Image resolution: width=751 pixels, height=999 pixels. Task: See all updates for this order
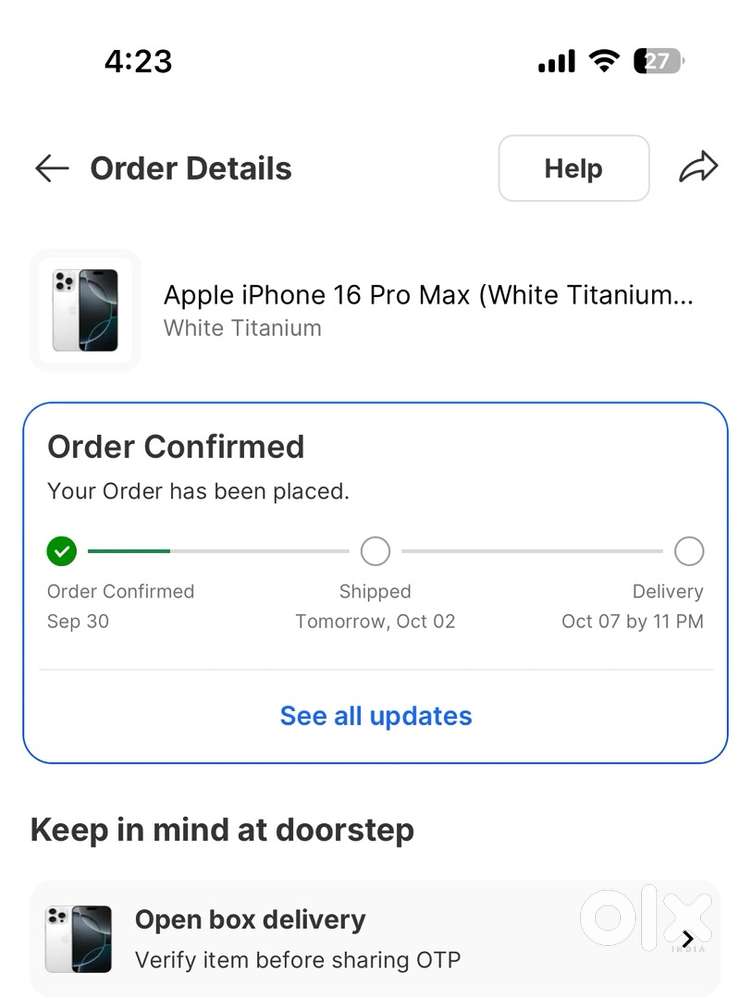375,716
